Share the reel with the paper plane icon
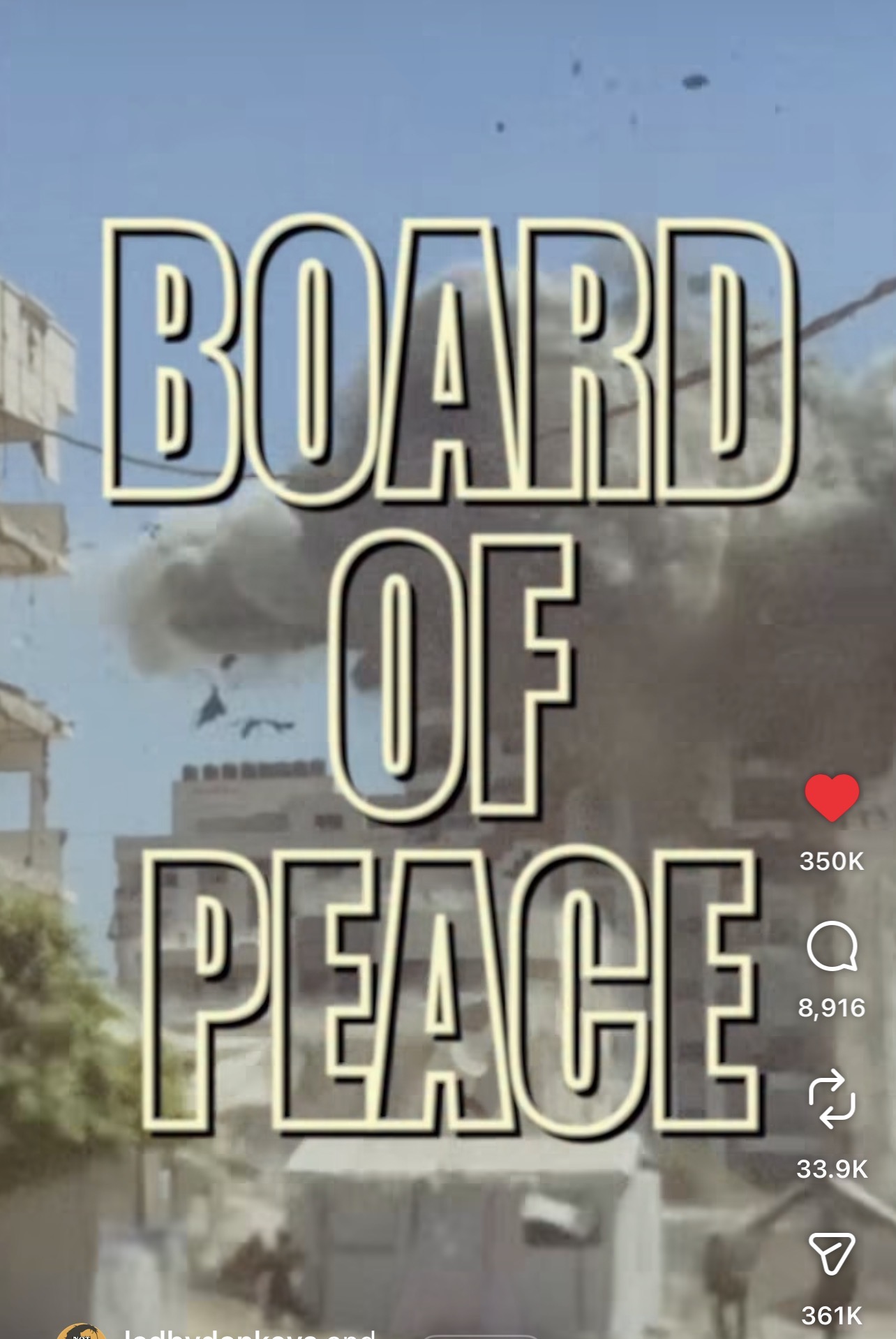 (x=831, y=1255)
